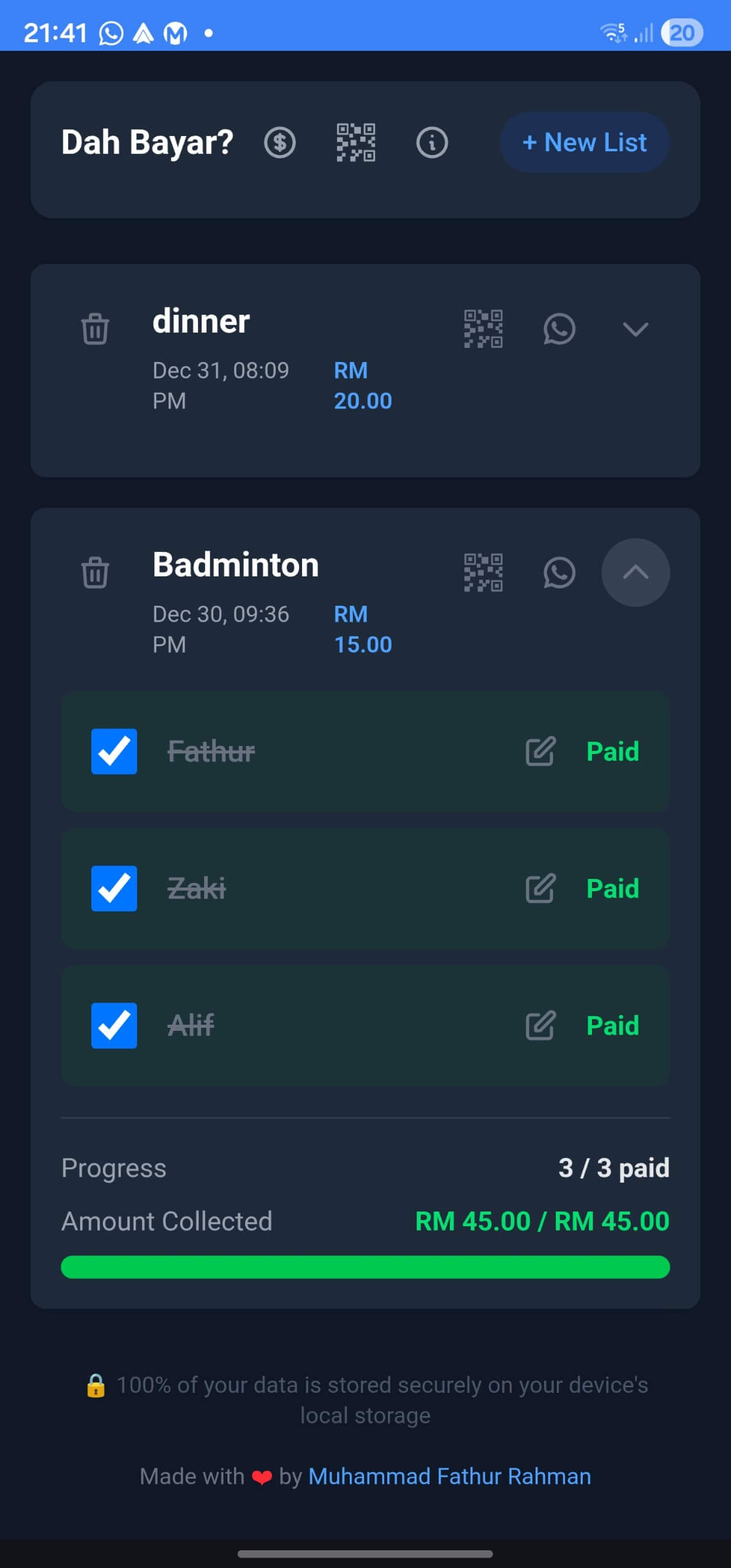Show the QR code for Badminton
This screenshot has height=1568, width=731.
click(483, 573)
